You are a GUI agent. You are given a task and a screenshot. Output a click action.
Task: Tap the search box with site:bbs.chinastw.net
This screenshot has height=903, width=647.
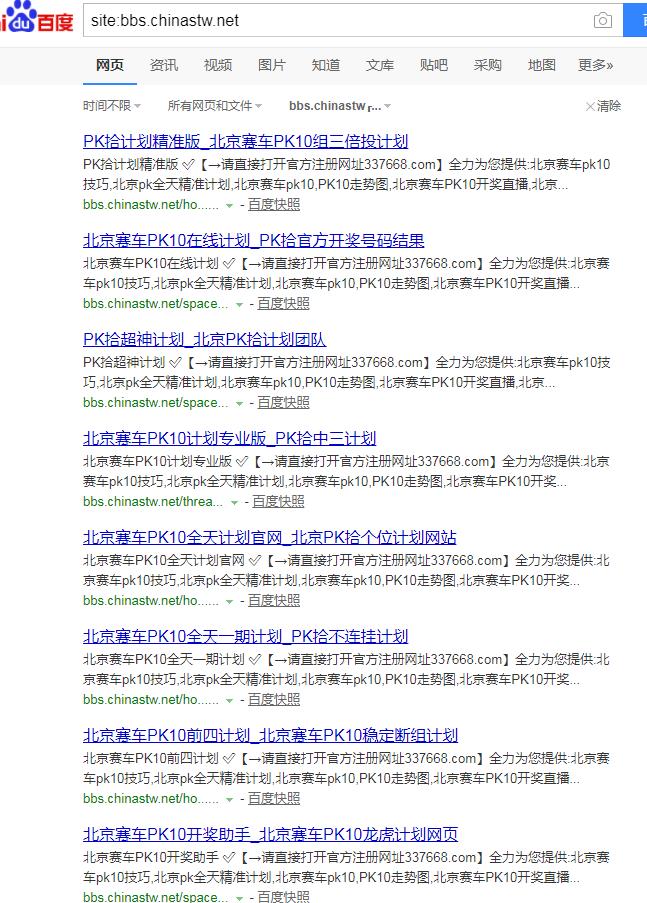[x=330, y=20]
